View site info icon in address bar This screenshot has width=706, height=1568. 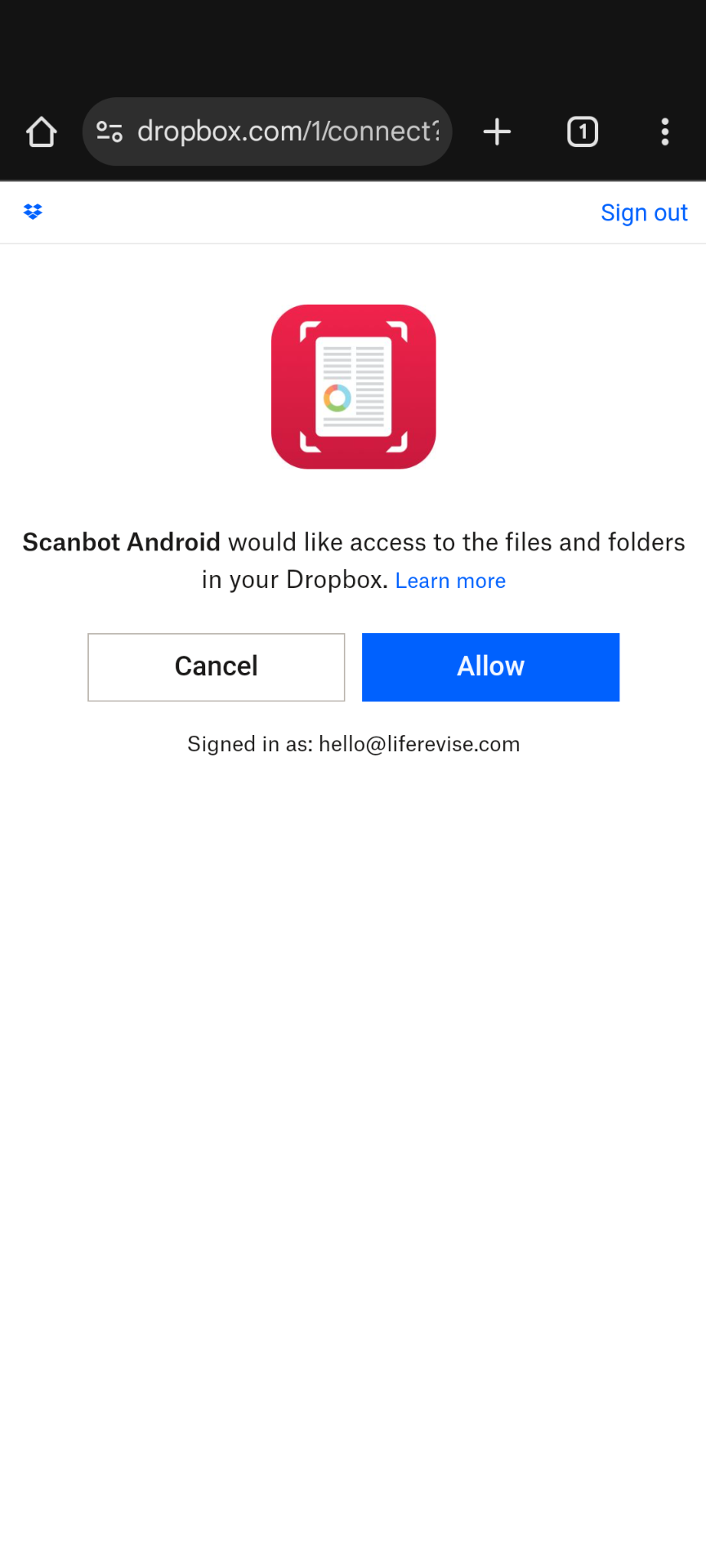[x=109, y=131]
